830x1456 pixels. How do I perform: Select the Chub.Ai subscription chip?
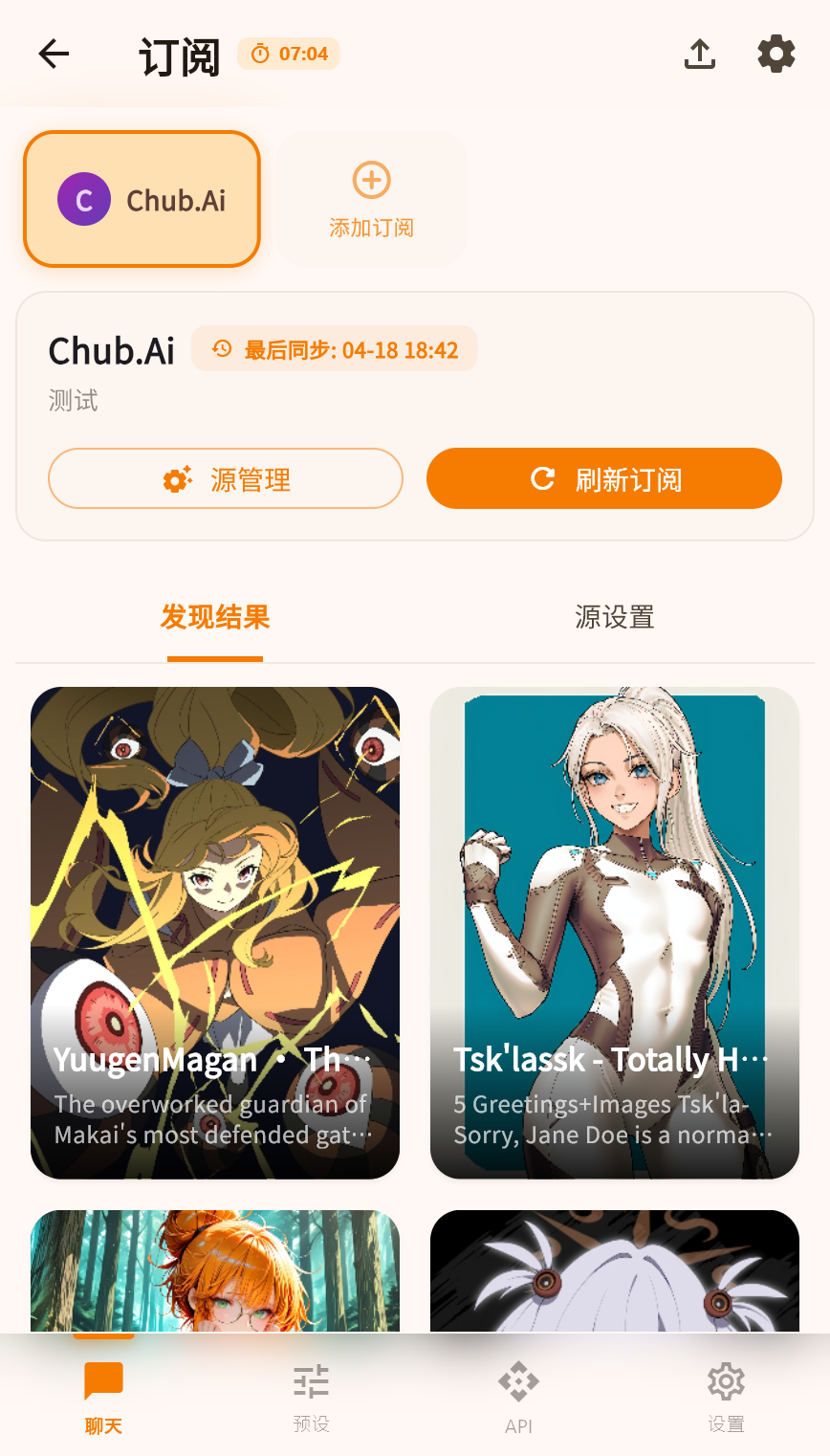pyautogui.click(x=142, y=199)
